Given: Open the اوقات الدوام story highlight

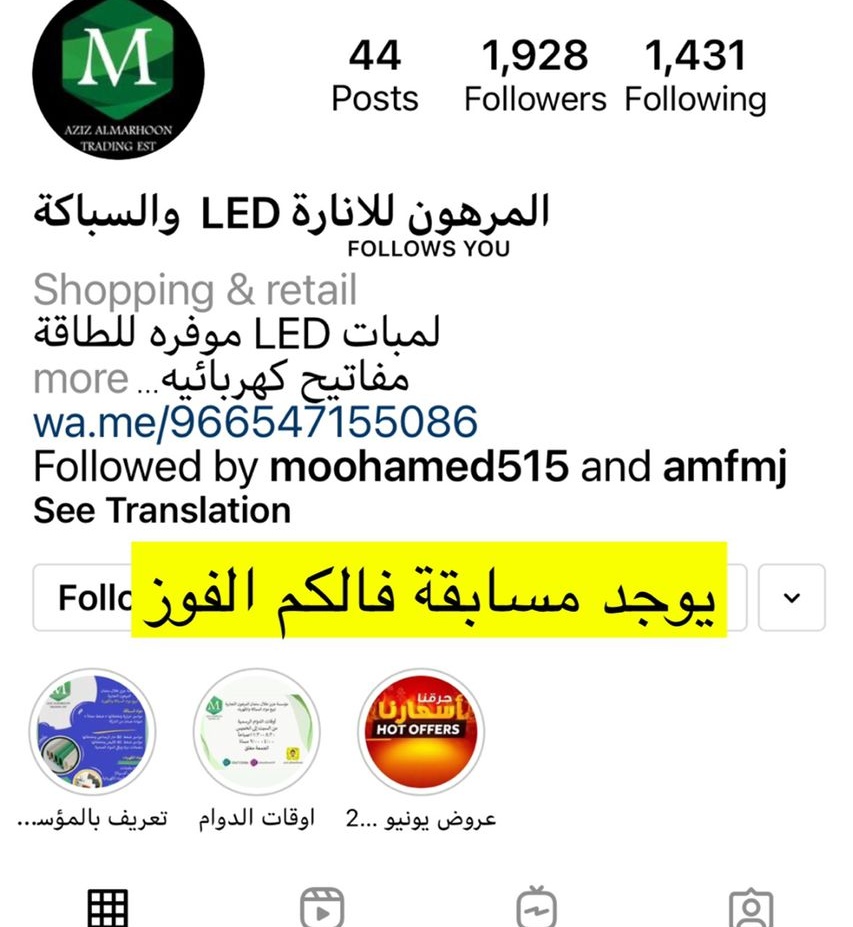Looking at the screenshot, I should 256,732.
